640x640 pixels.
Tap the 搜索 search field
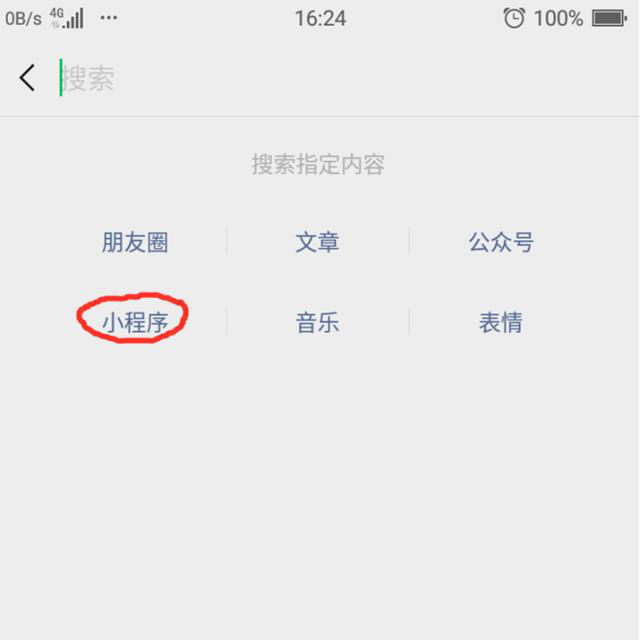300,79
